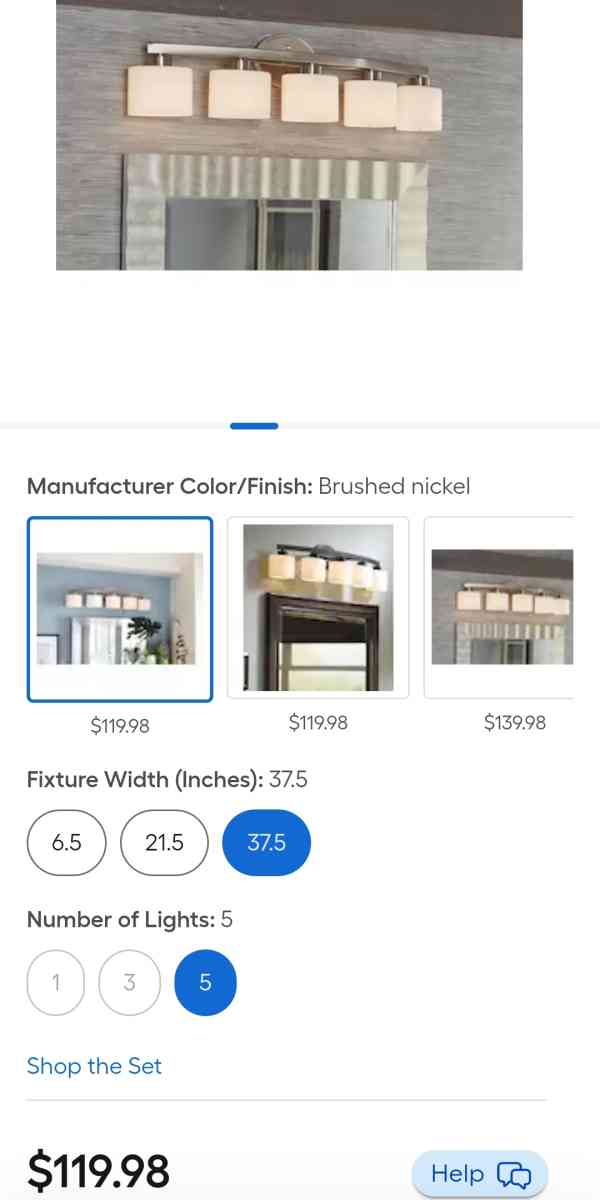Pick the 5 lights option
The width and height of the screenshot is (600, 1200).
point(205,982)
